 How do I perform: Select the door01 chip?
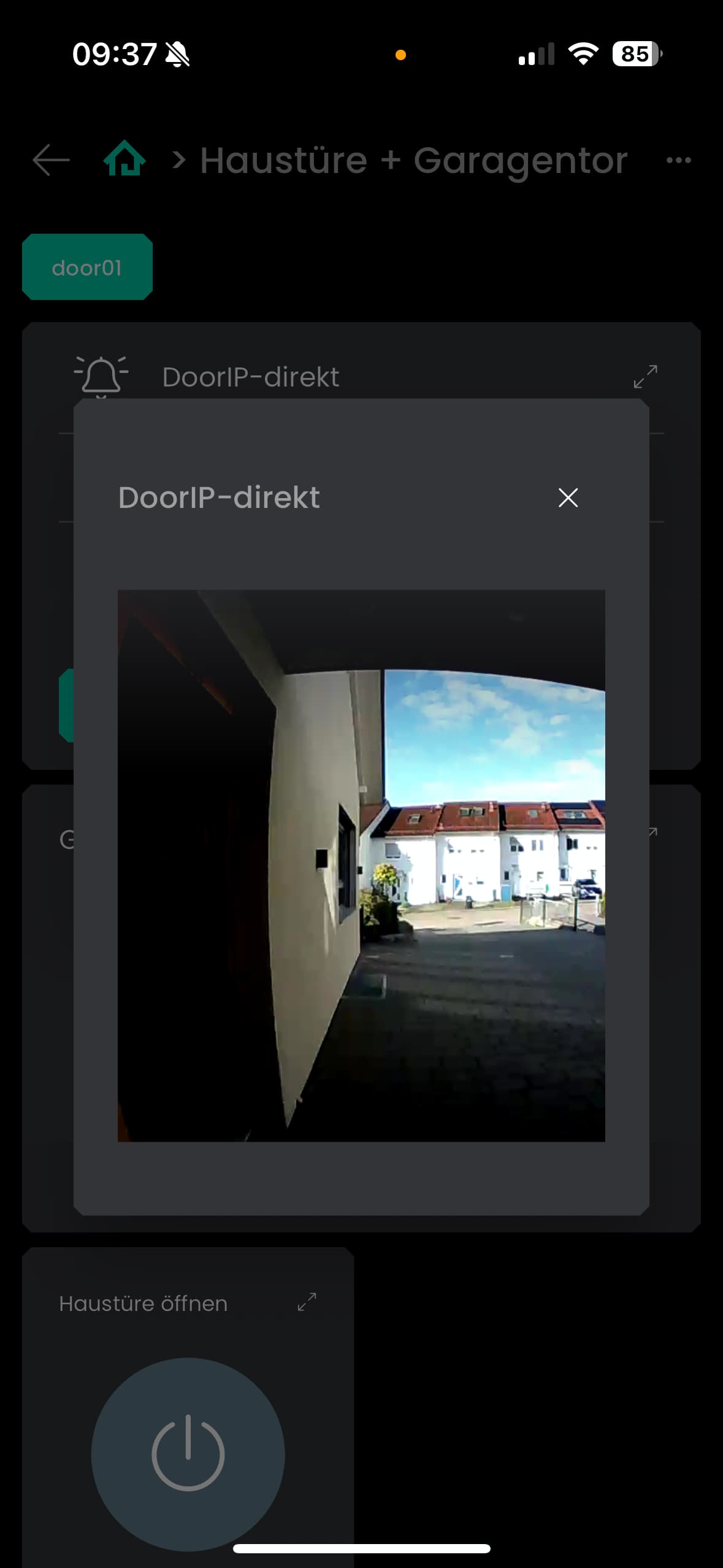[x=87, y=267]
